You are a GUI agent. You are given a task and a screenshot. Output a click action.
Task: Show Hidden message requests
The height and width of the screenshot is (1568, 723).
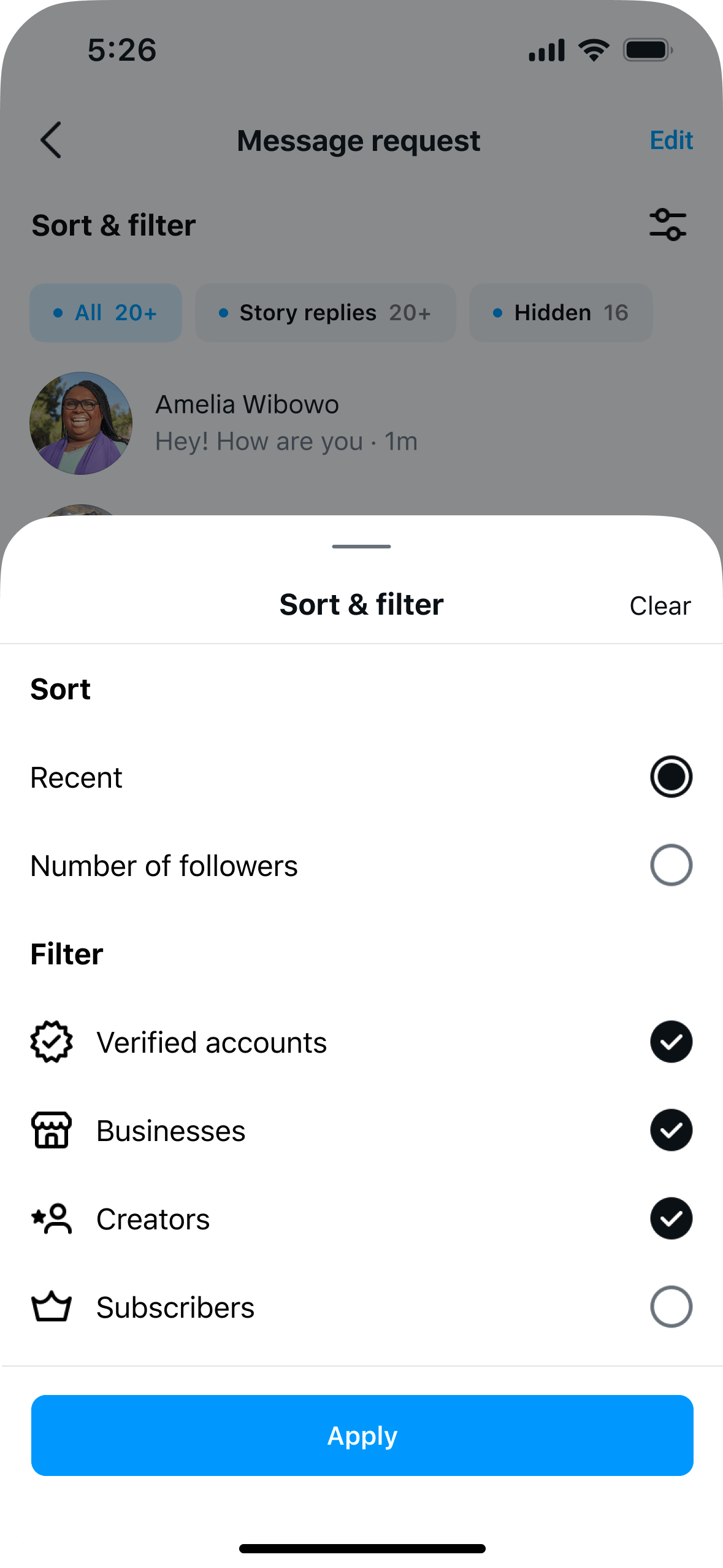560,313
